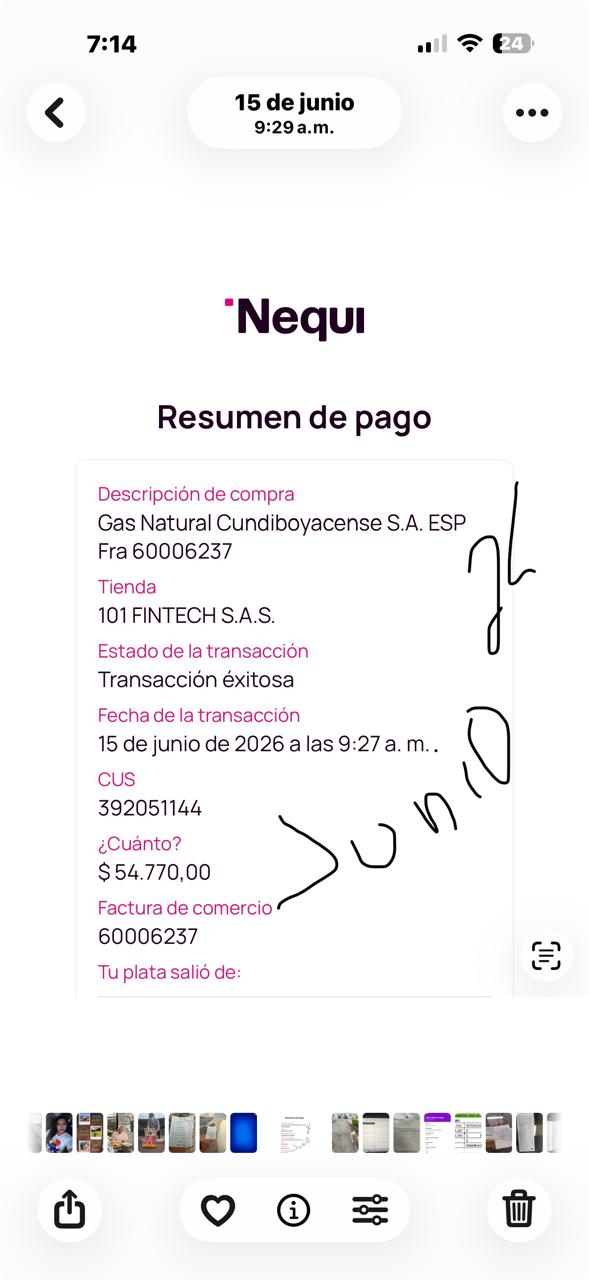The width and height of the screenshot is (589, 1280).
Task: Share this photo
Action: (x=69, y=1210)
